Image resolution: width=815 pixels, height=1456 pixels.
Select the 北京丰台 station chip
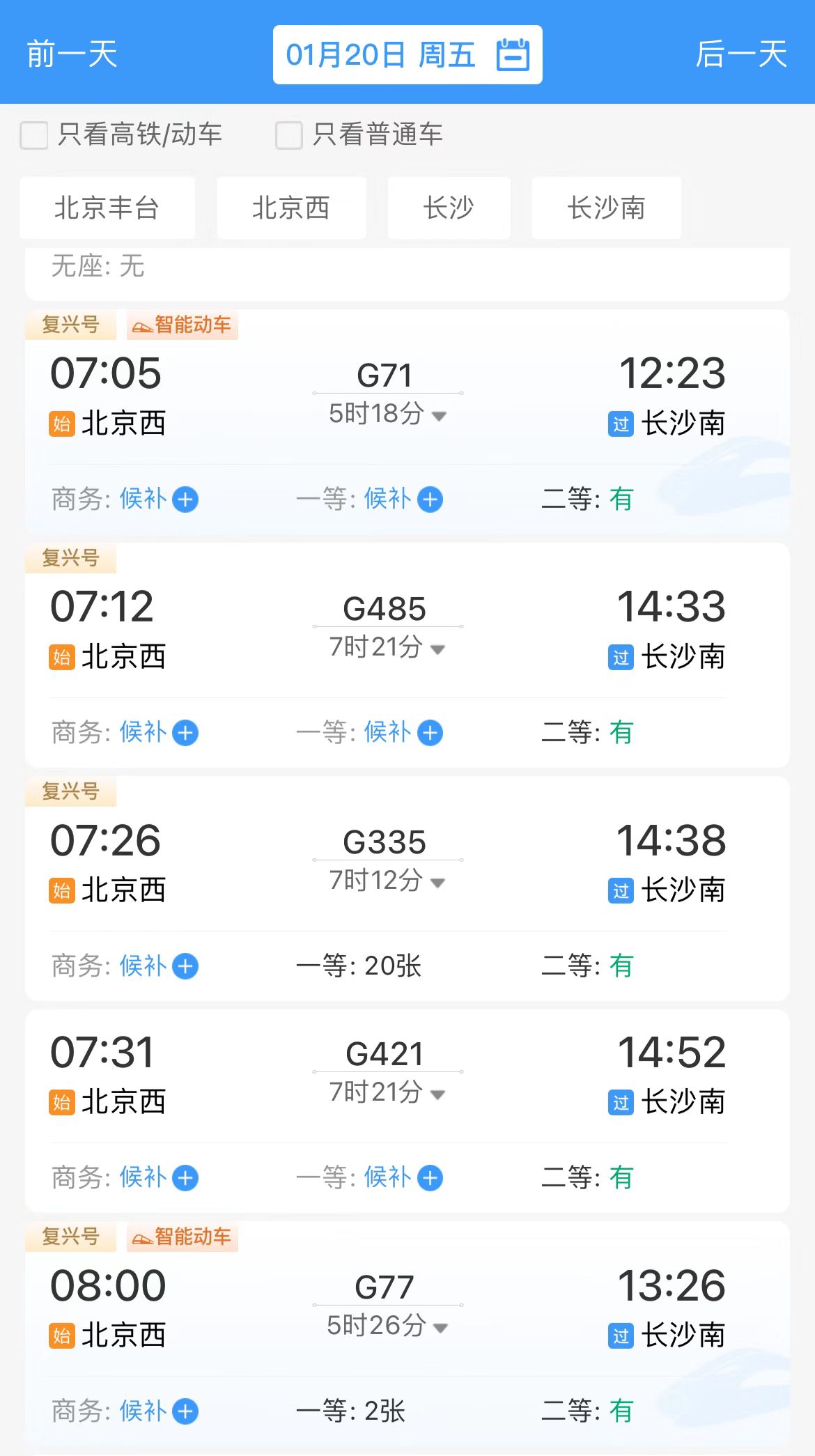[107, 208]
